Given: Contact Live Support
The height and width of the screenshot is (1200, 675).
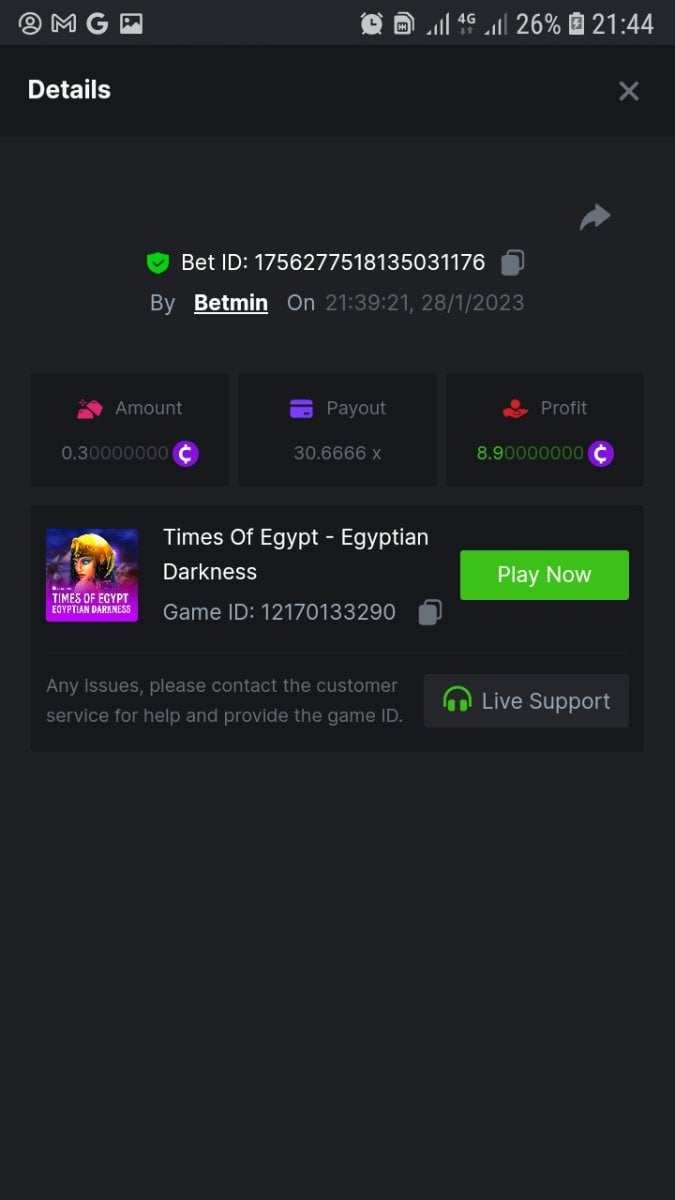Looking at the screenshot, I should [526, 701].
